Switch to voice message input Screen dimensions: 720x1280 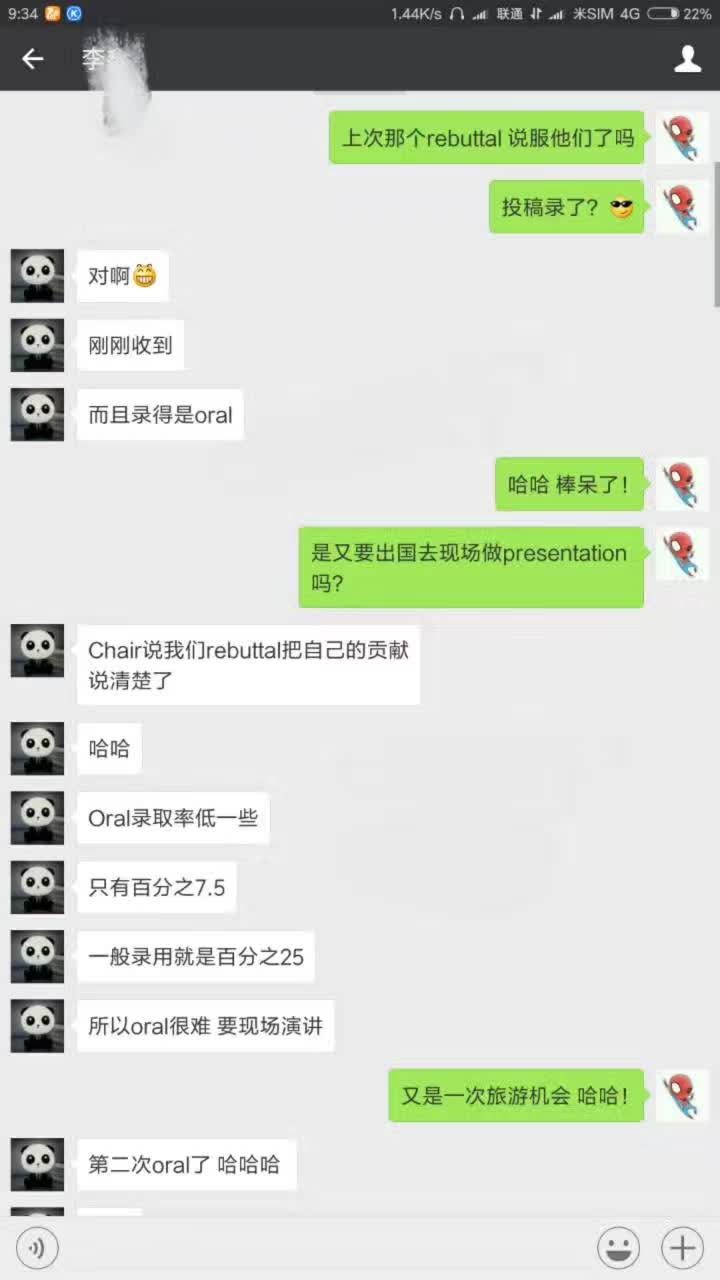pos(37,1247)
